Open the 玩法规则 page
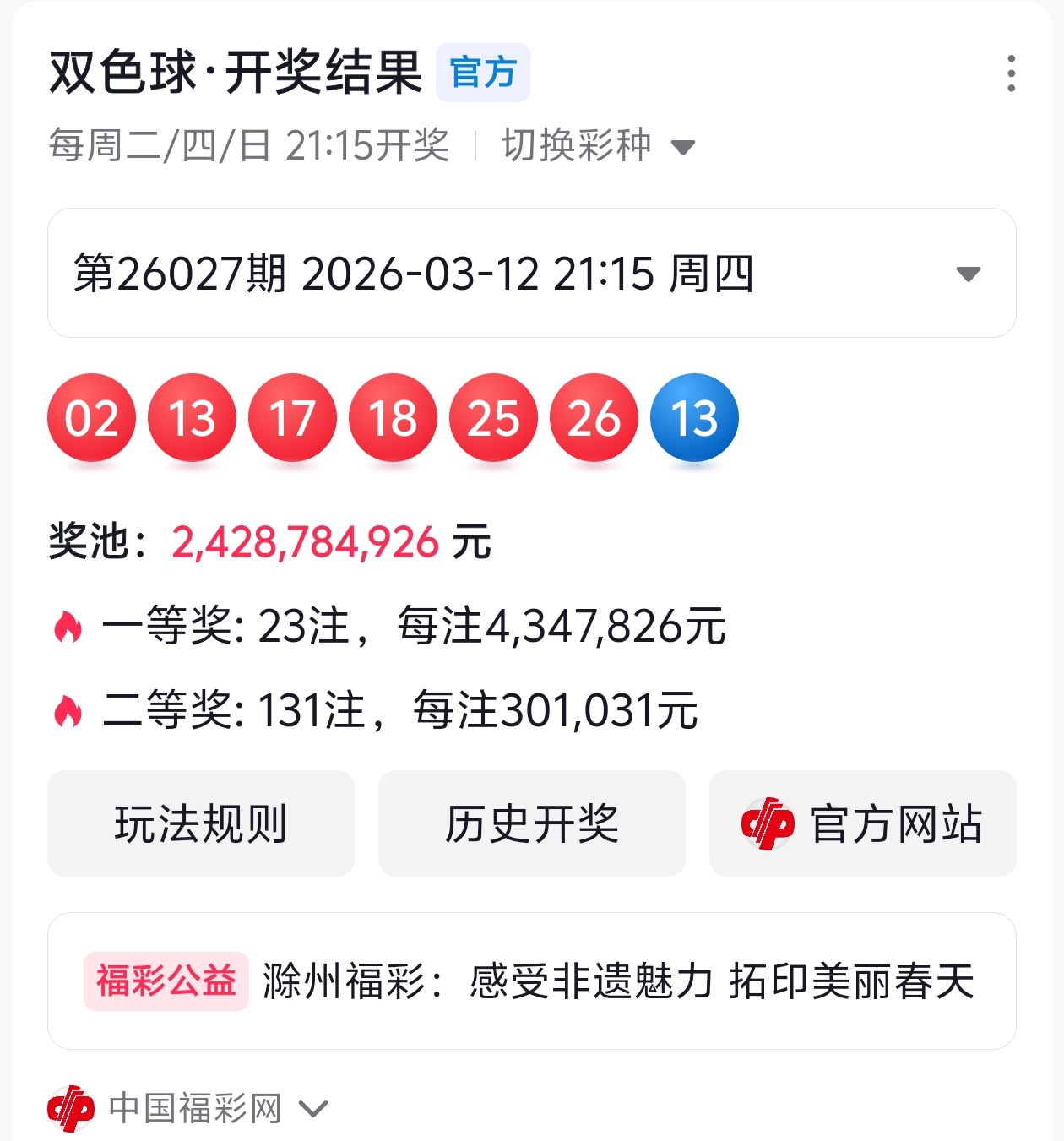This screenshot has height=1141, width=1064. (x=201, y=824)
